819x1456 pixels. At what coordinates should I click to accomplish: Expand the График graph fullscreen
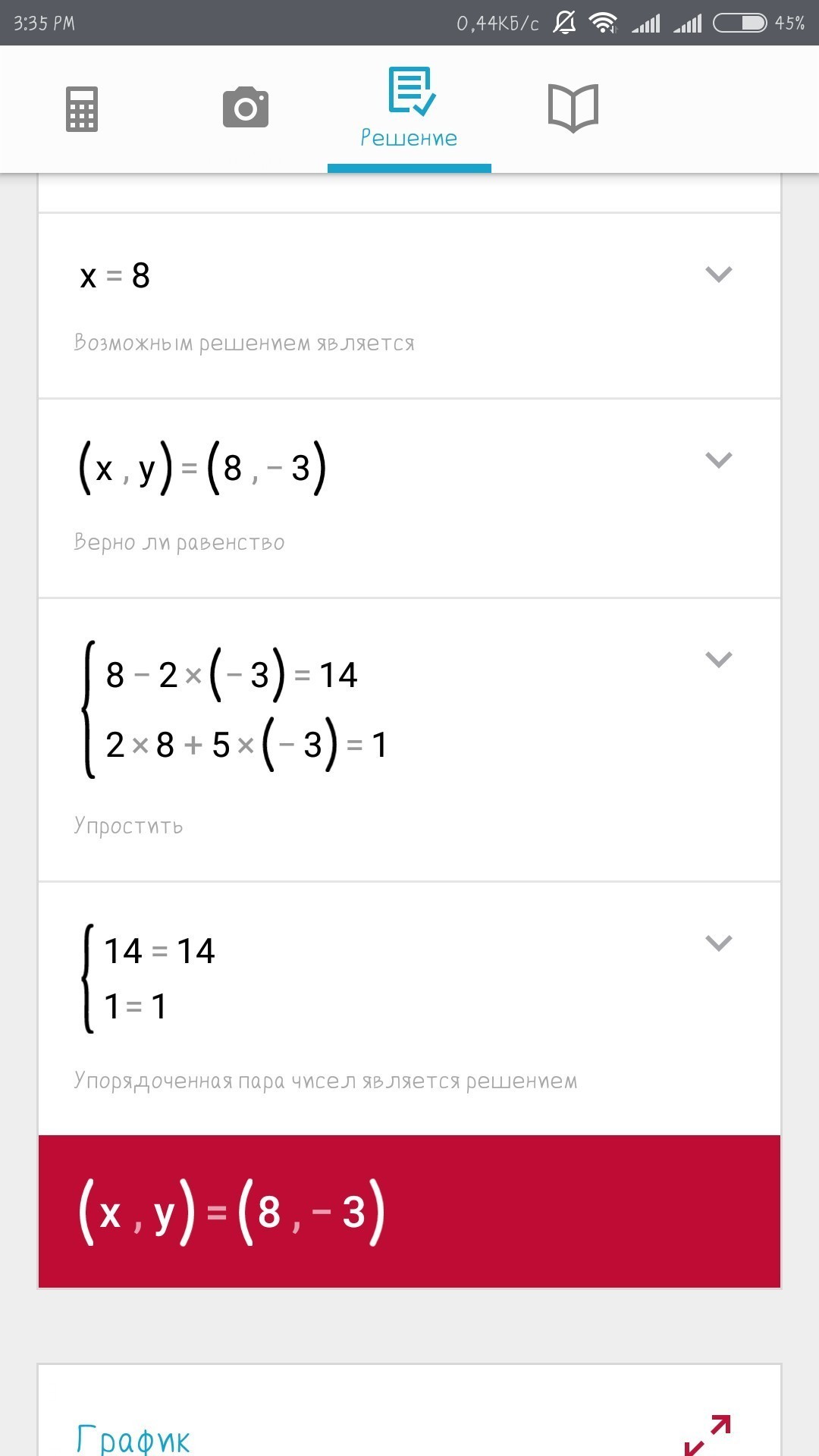(708, 1436)
